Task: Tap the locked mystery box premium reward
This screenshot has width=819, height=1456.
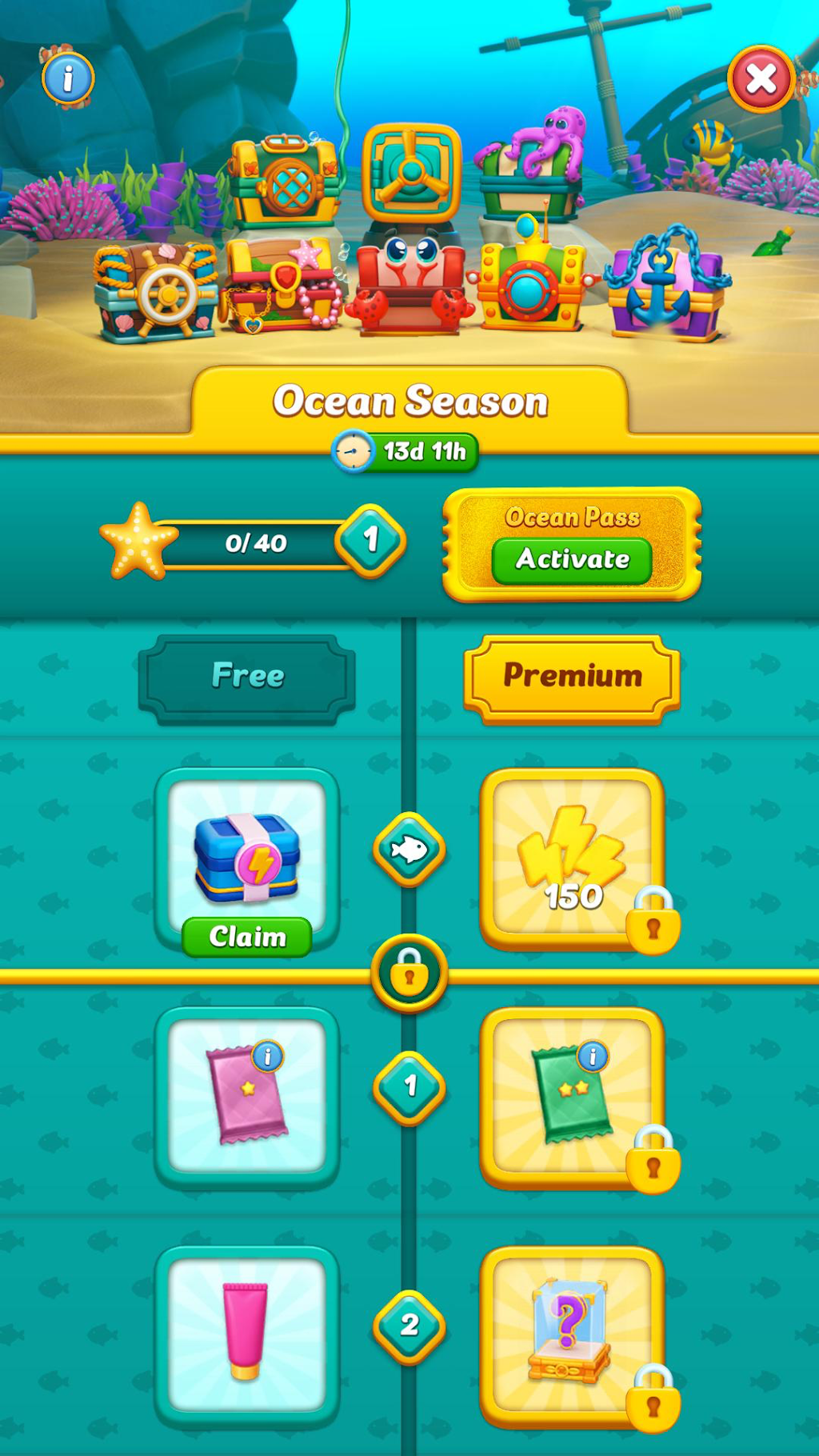Action: [573, 1337]
